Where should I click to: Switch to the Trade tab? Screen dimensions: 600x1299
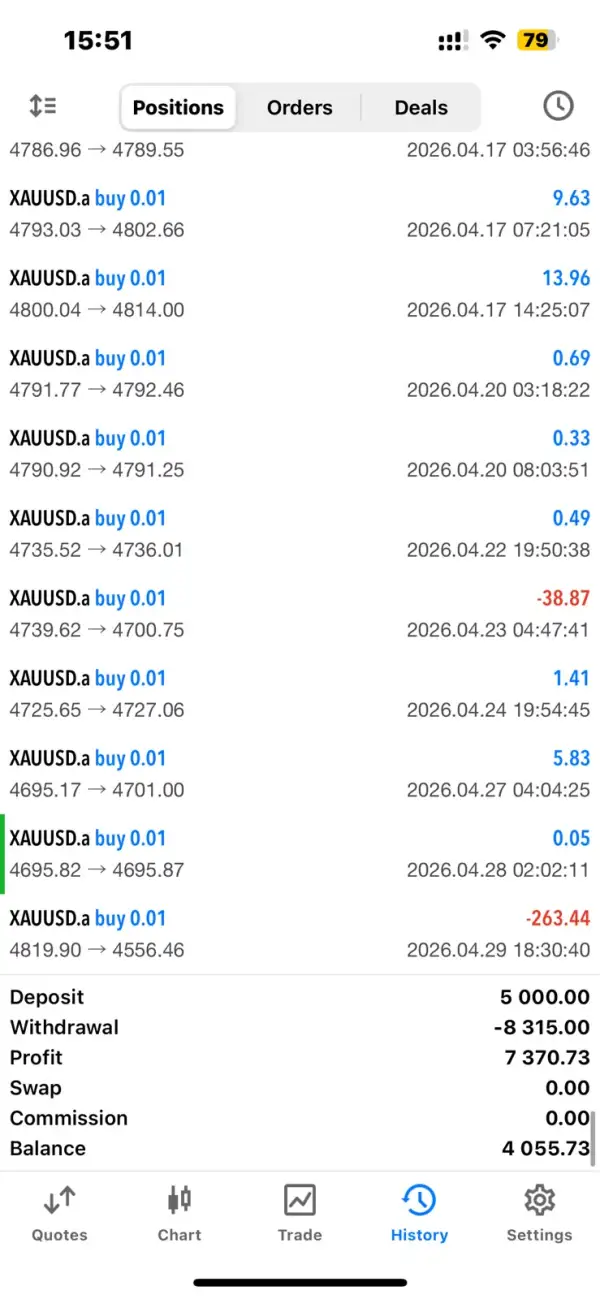click(x=300, y=1213)
